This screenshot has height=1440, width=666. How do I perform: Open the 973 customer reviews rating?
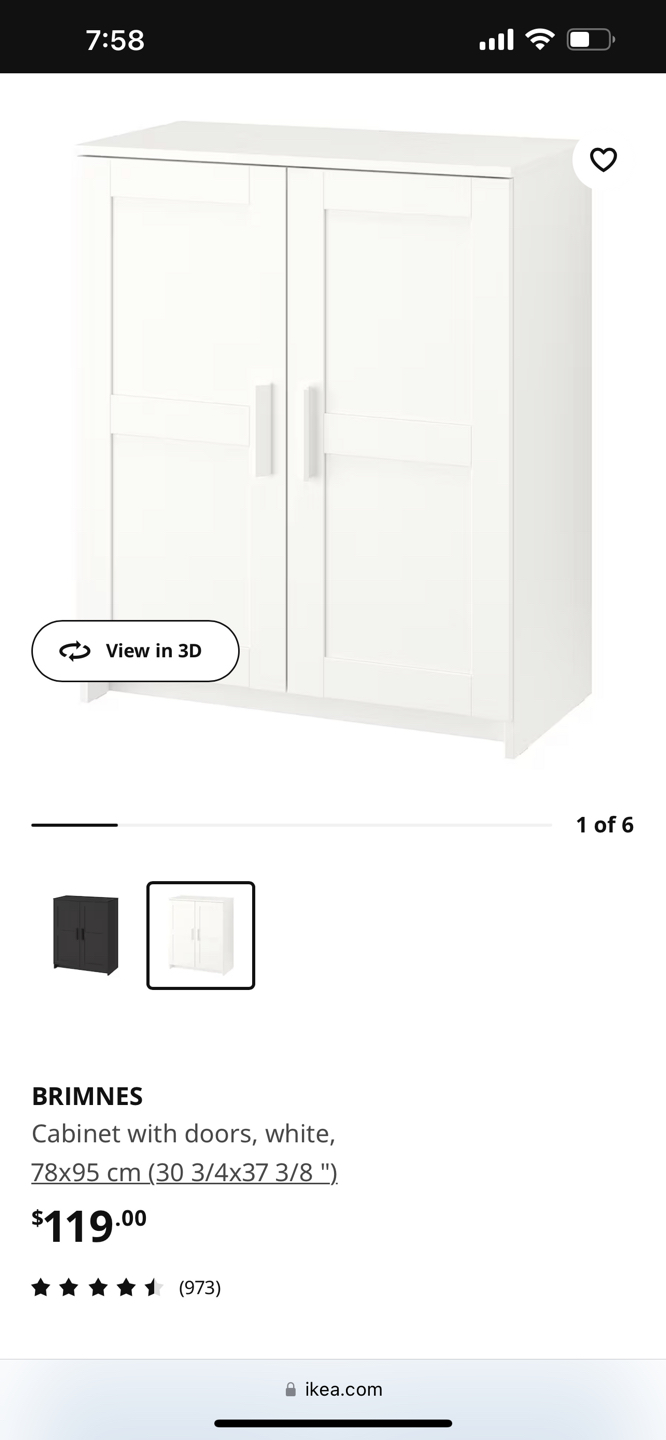click(126, 1288)
